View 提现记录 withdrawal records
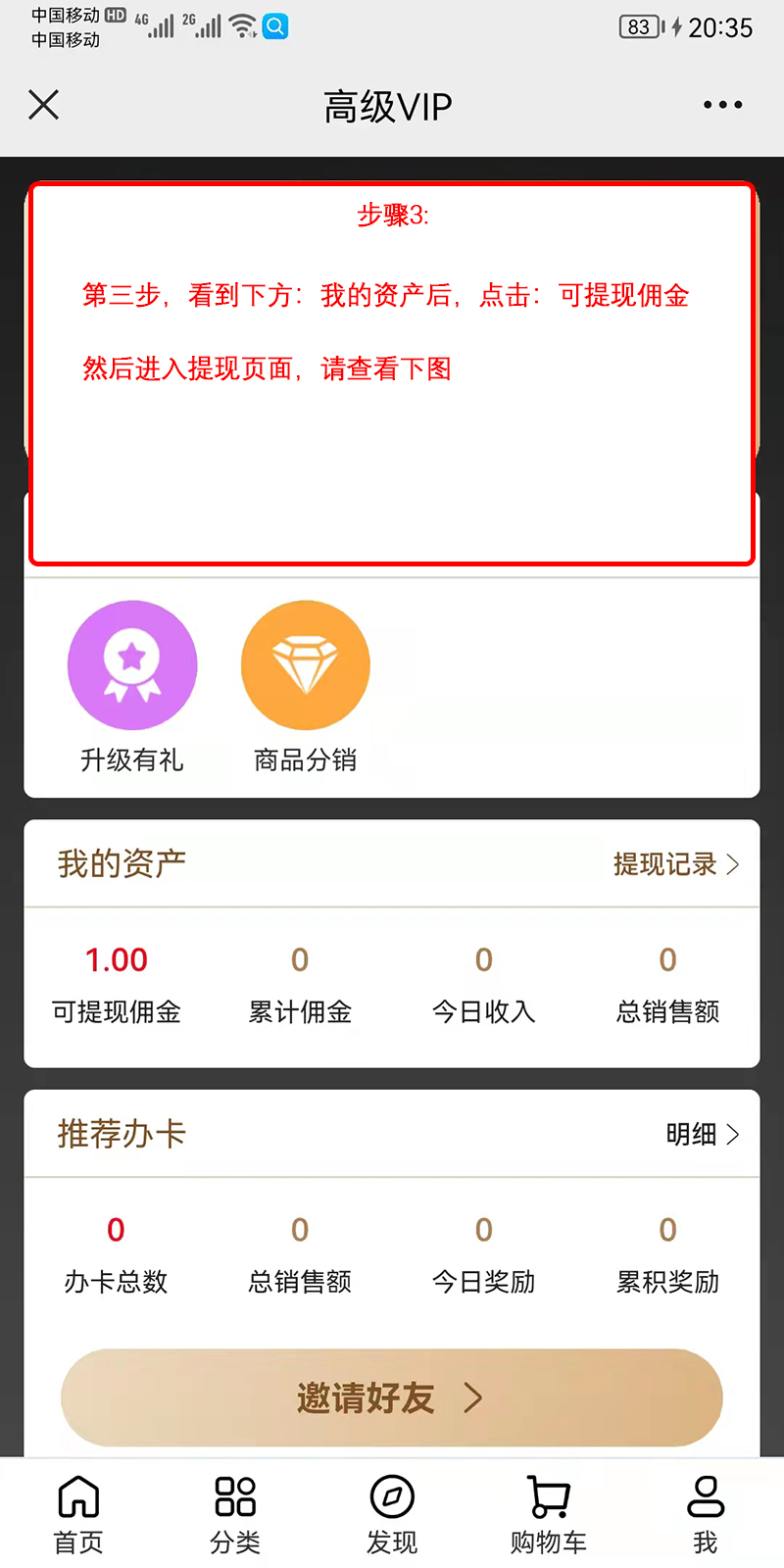The height and width of the screenshot is (1568, 784). pos(675,864)
